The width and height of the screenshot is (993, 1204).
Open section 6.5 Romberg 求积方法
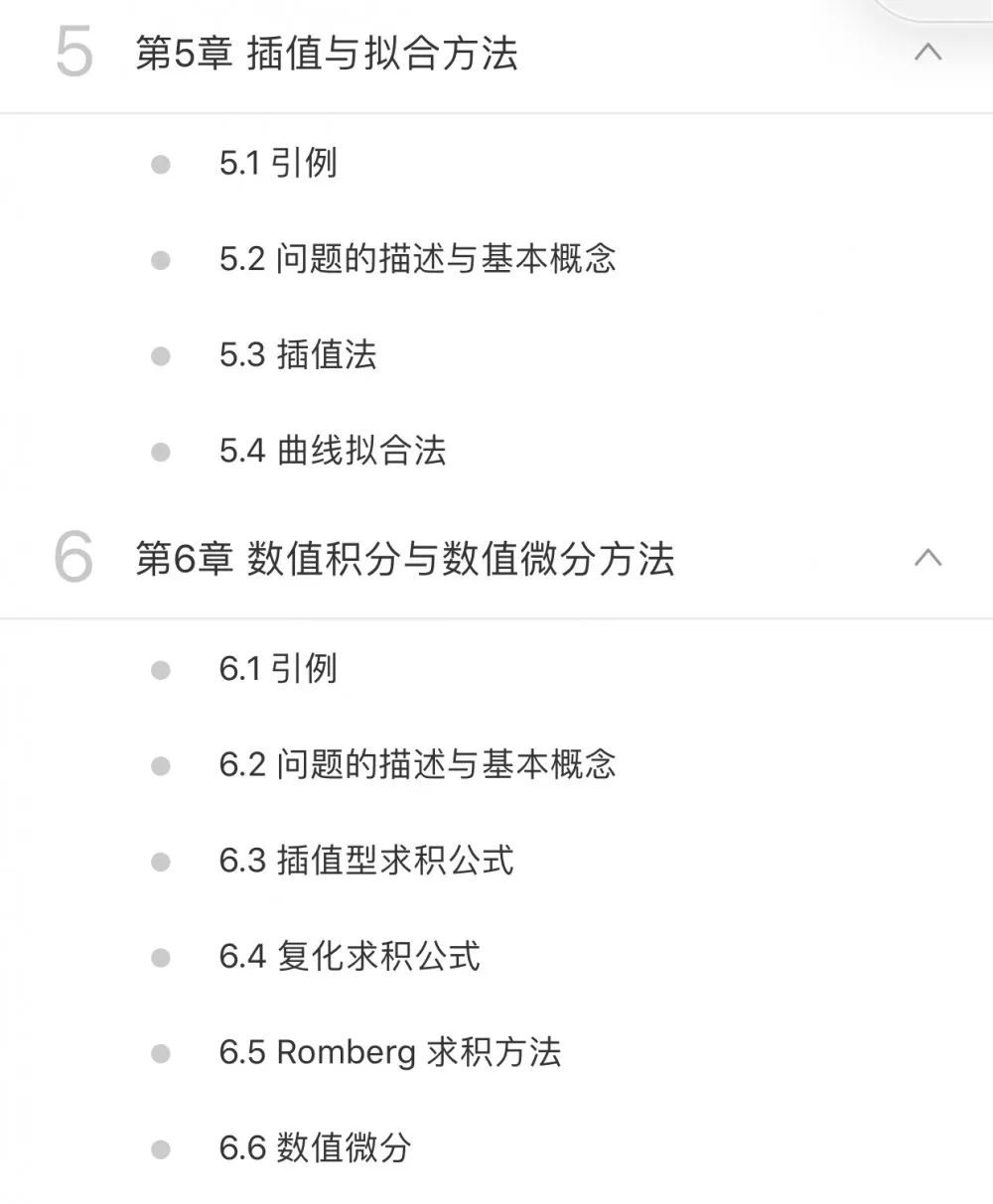tap(387, 1052)
